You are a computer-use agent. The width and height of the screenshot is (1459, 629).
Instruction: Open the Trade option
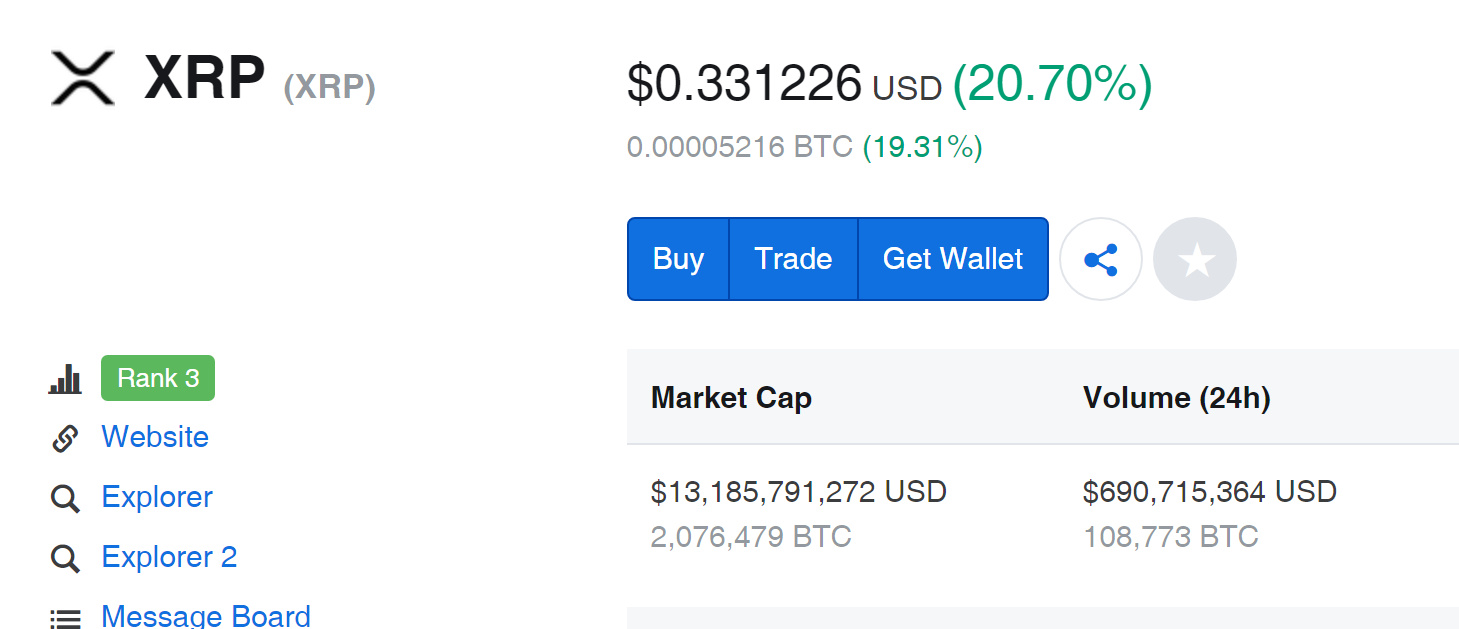[x=793, y=259]
